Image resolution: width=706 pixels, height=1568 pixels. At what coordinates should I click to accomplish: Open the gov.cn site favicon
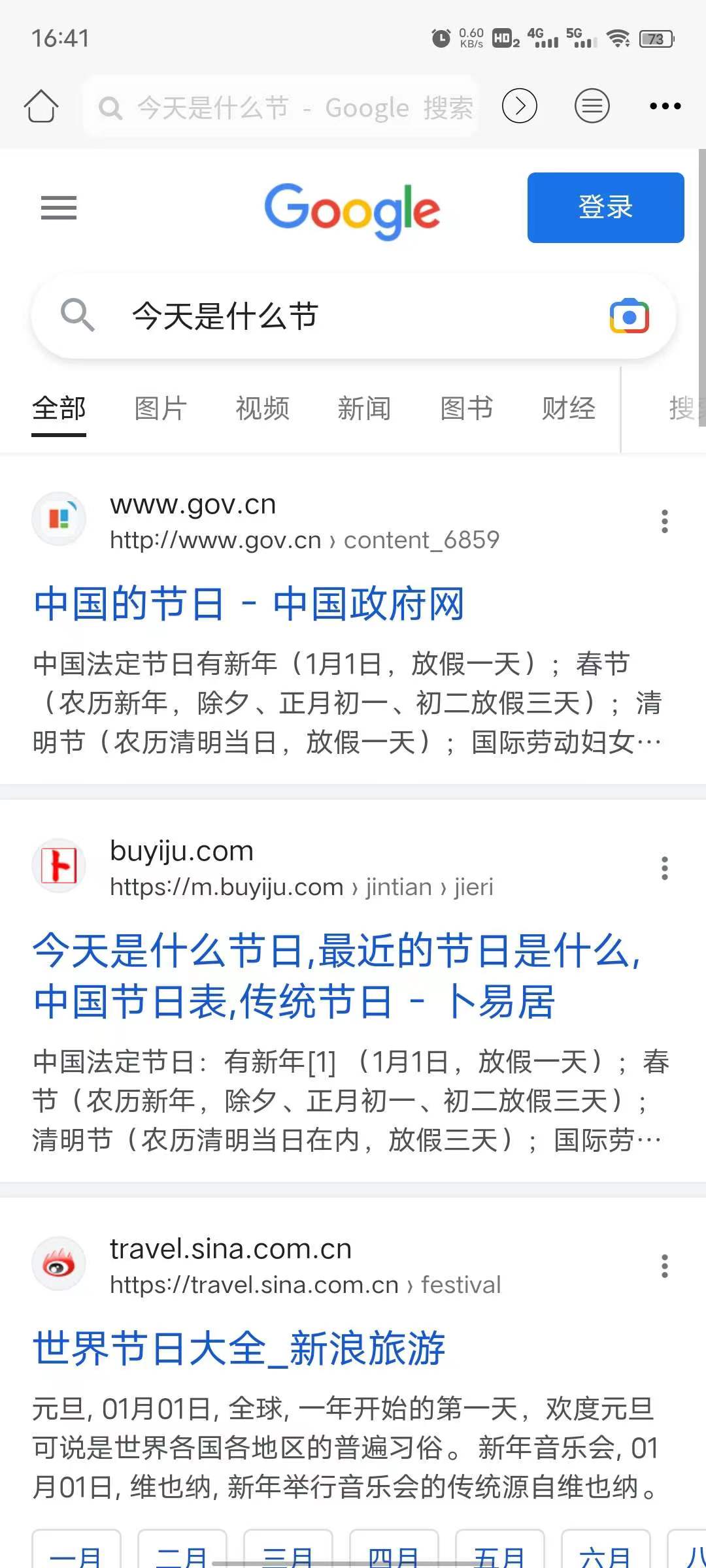(59, 518)
